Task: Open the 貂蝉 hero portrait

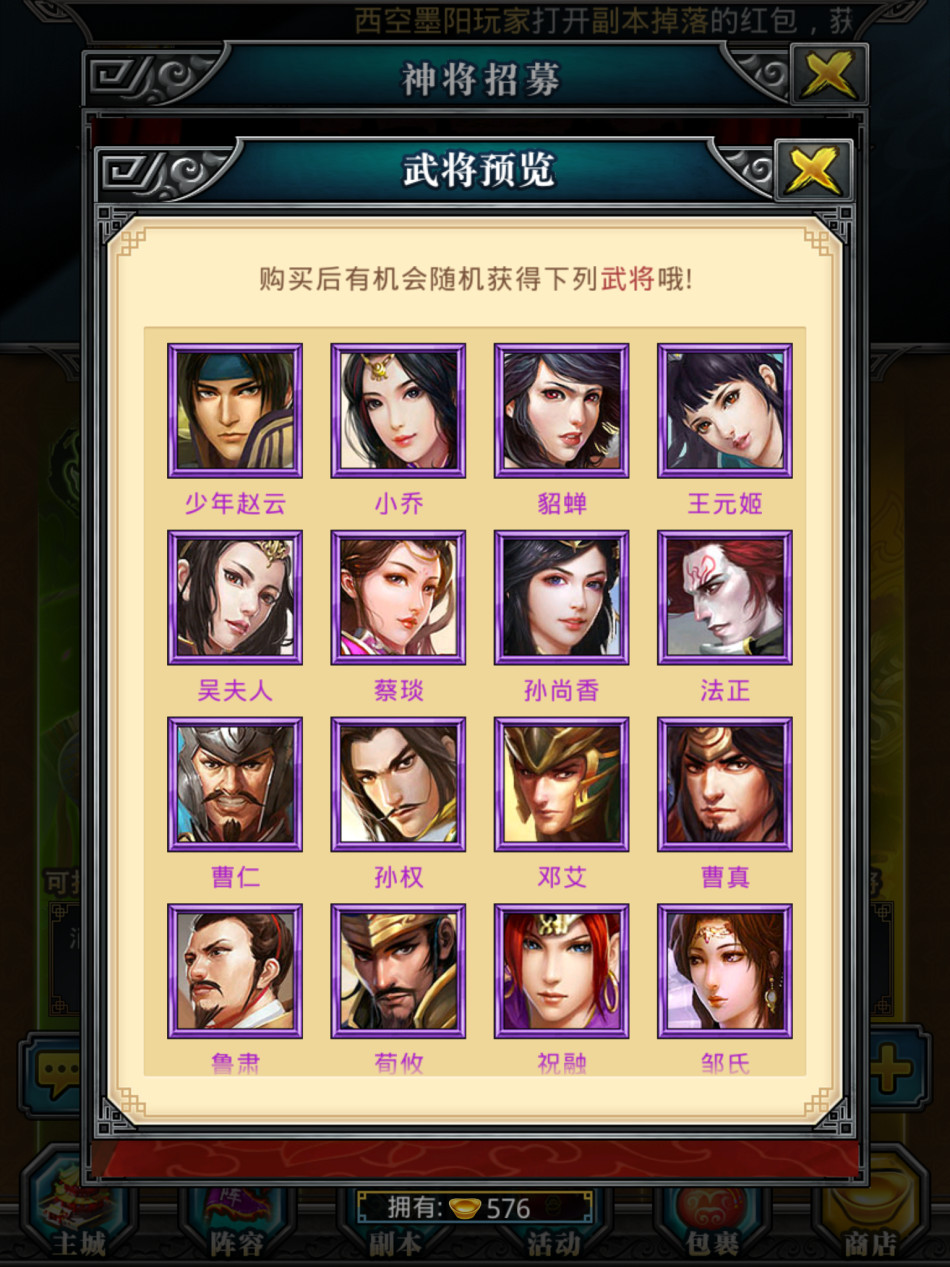Action: [x=561, y=411]
